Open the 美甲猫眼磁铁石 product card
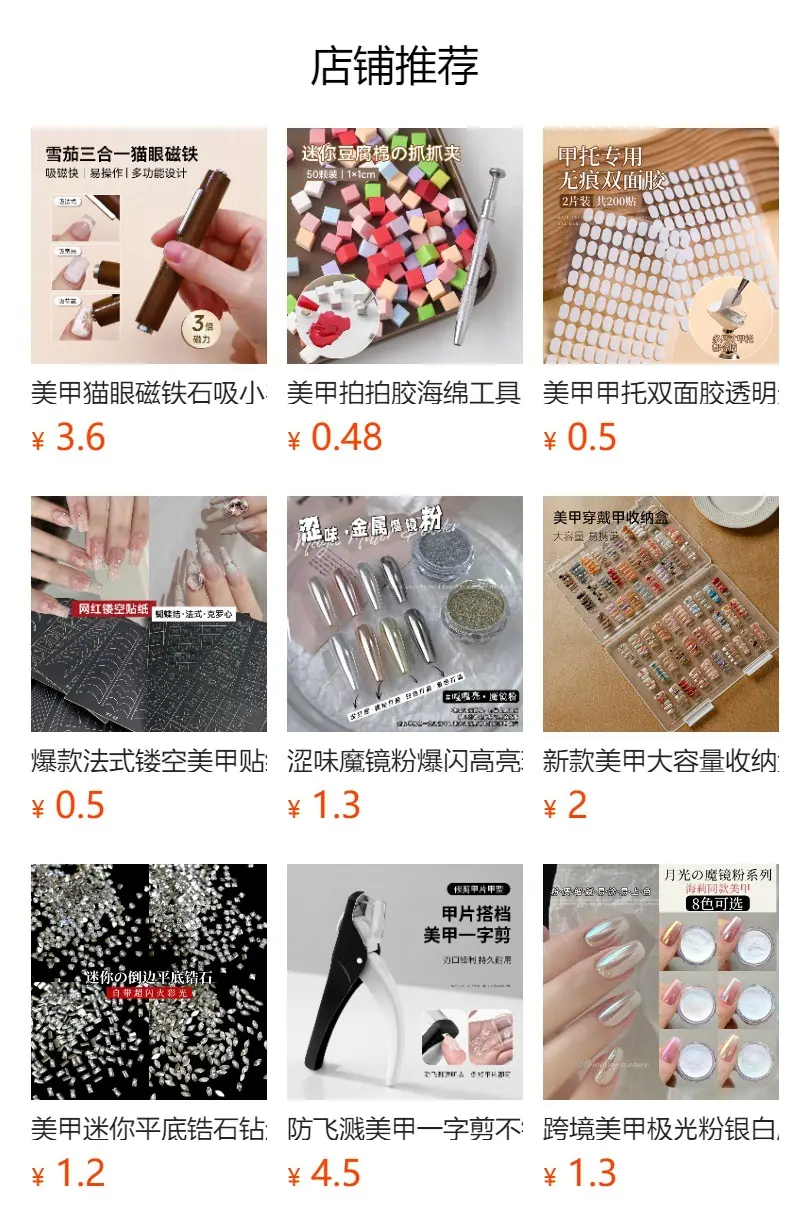Viewport: 790px width, 1232px height. [x=149, y=291]
